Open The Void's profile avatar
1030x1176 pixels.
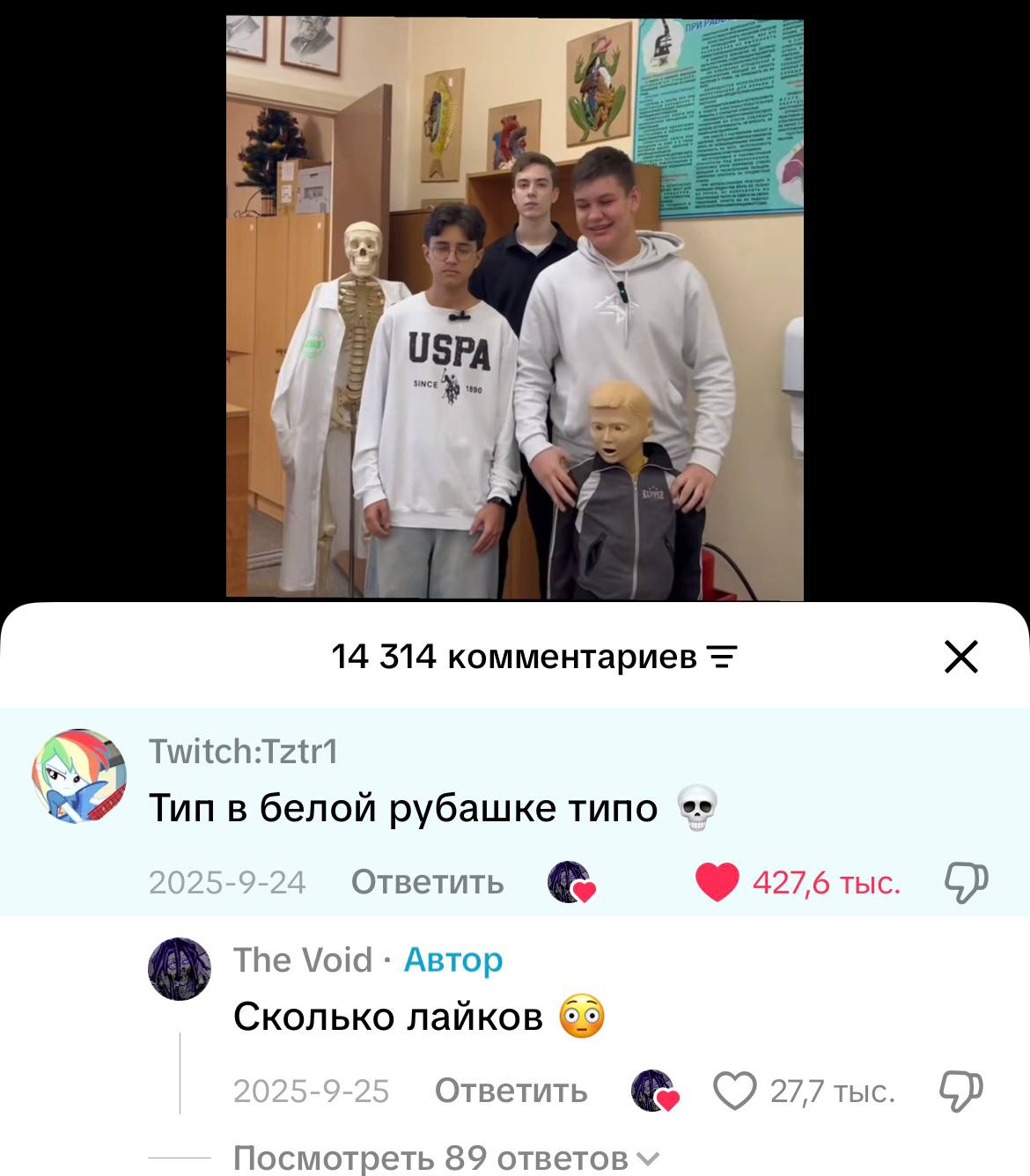point(180,968)
